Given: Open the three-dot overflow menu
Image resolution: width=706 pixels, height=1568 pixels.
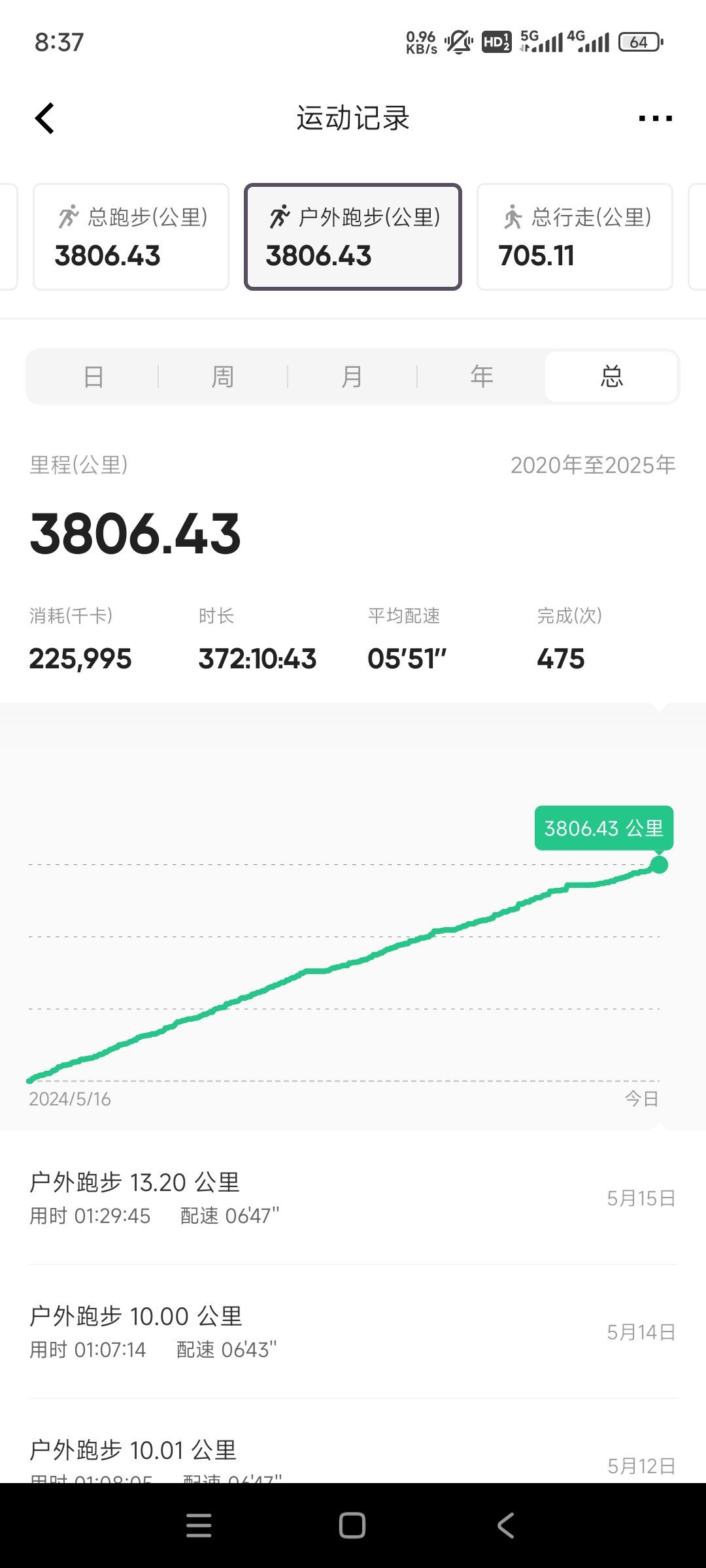Looking at the screenshot, I should click(655, 118).
